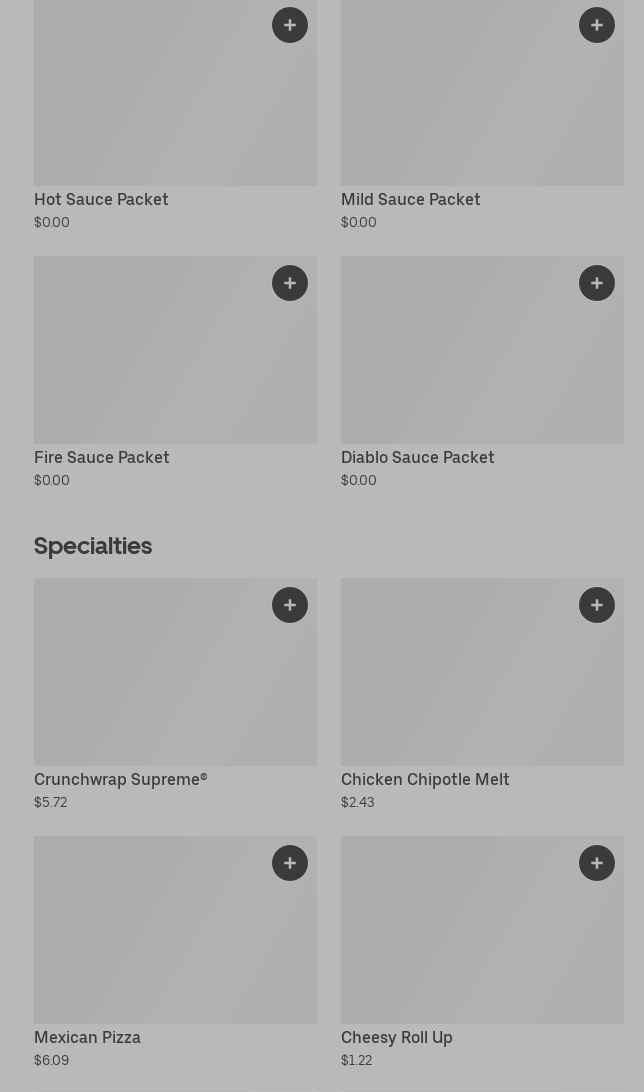Add Hot Sauce Packet to cart

tap(290, 25)
